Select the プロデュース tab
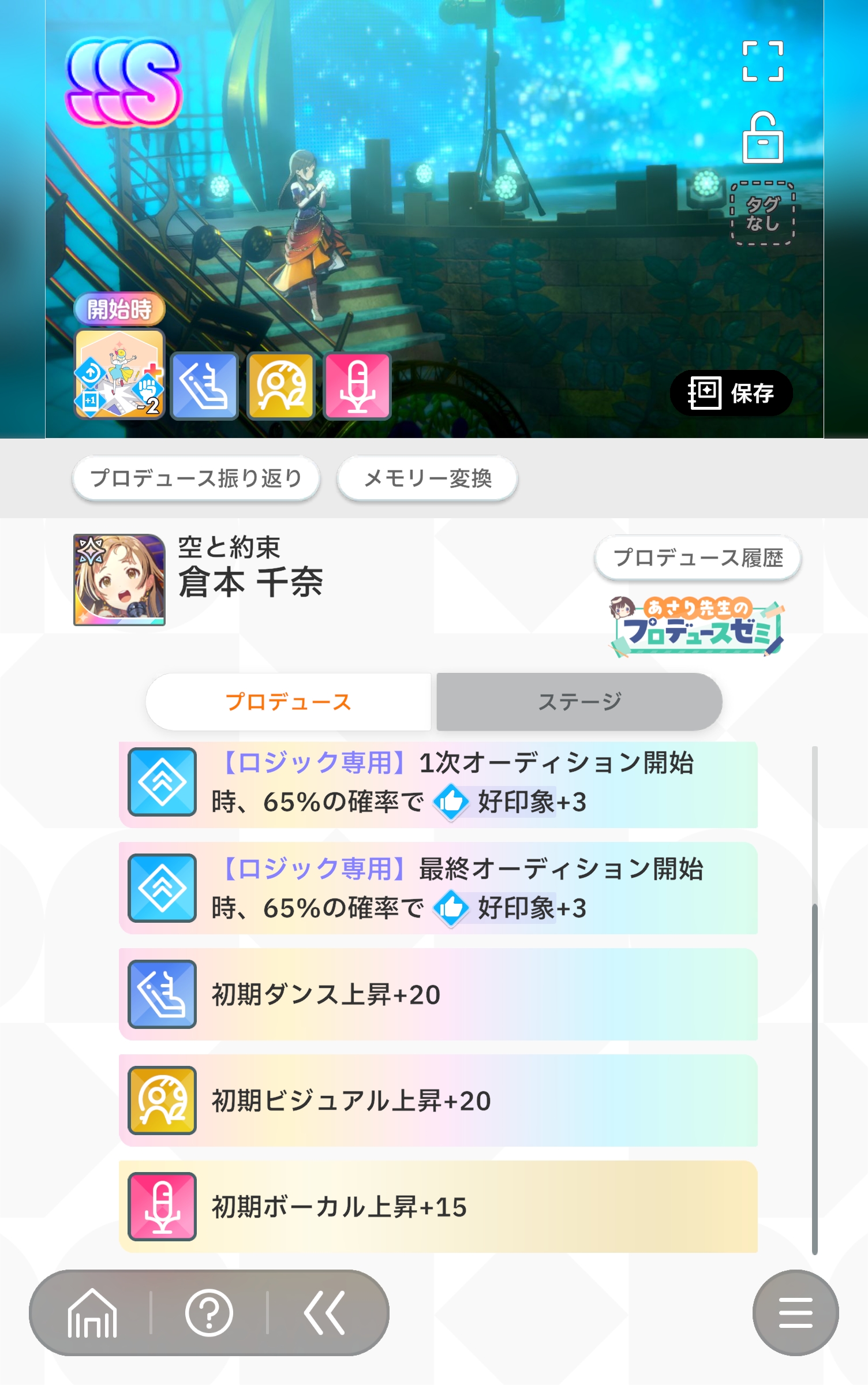This screenshot has height=1385, width=868. (288, 702)
